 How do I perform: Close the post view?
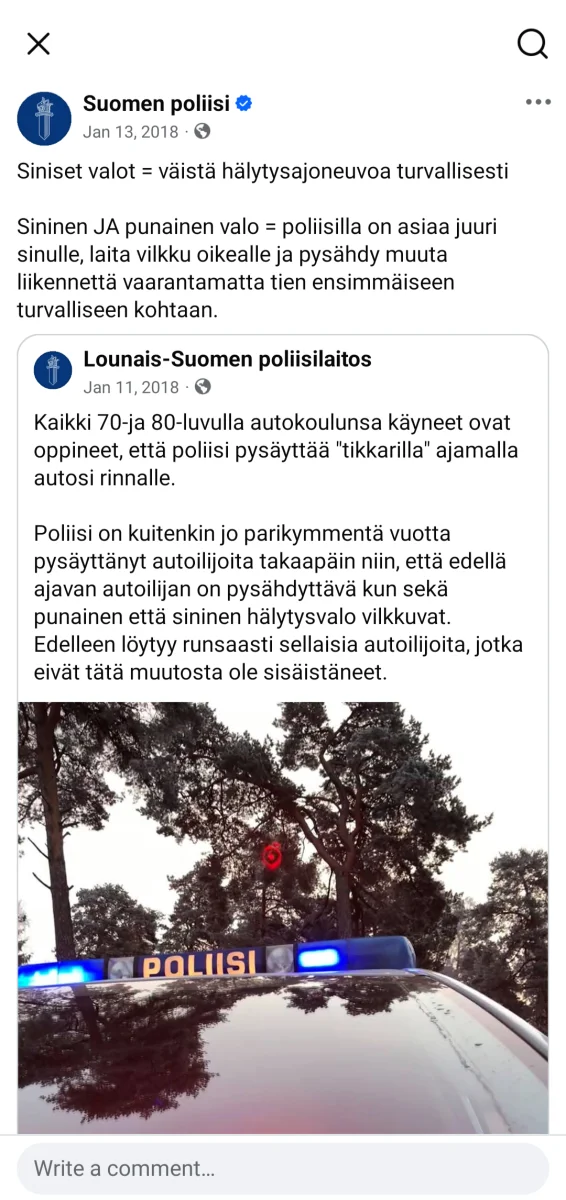(x=38, y=43)
